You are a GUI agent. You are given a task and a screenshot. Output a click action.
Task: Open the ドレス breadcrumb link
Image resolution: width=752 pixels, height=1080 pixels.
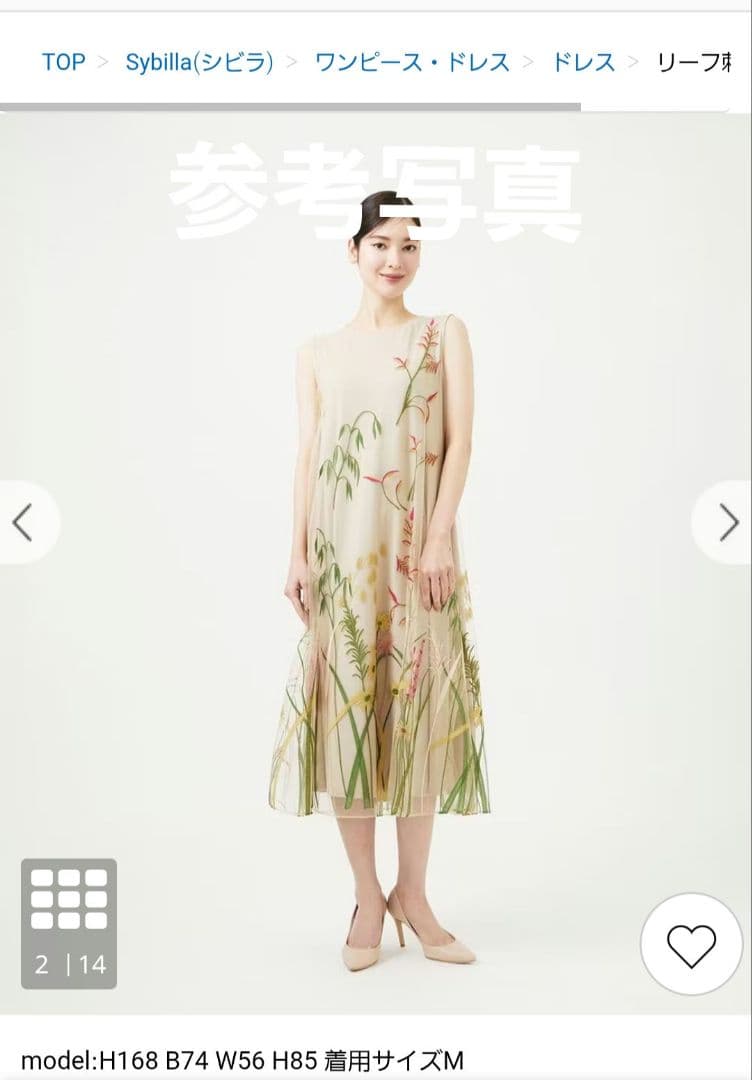coord(584,62)
